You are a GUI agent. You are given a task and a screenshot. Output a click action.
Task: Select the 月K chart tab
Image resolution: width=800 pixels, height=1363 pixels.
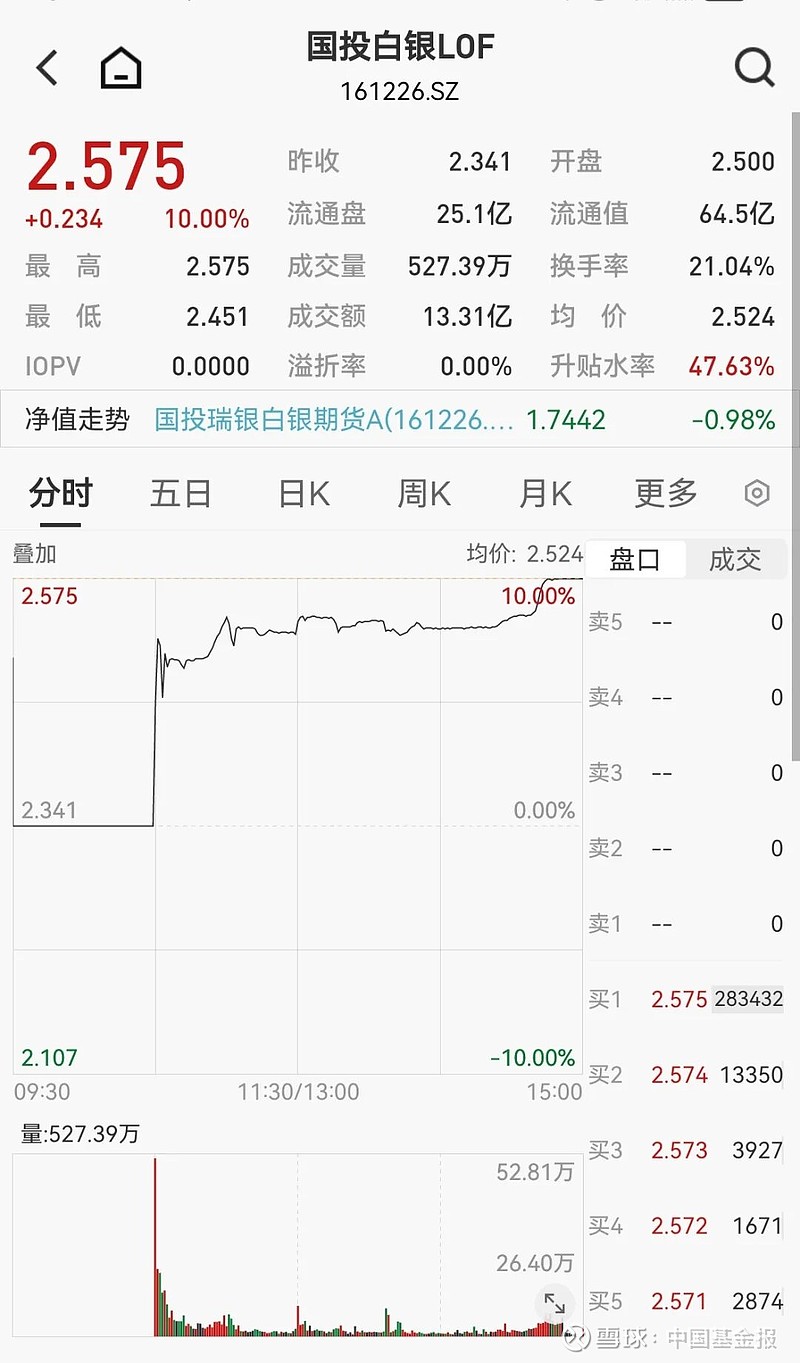click(x=544, y=493)
